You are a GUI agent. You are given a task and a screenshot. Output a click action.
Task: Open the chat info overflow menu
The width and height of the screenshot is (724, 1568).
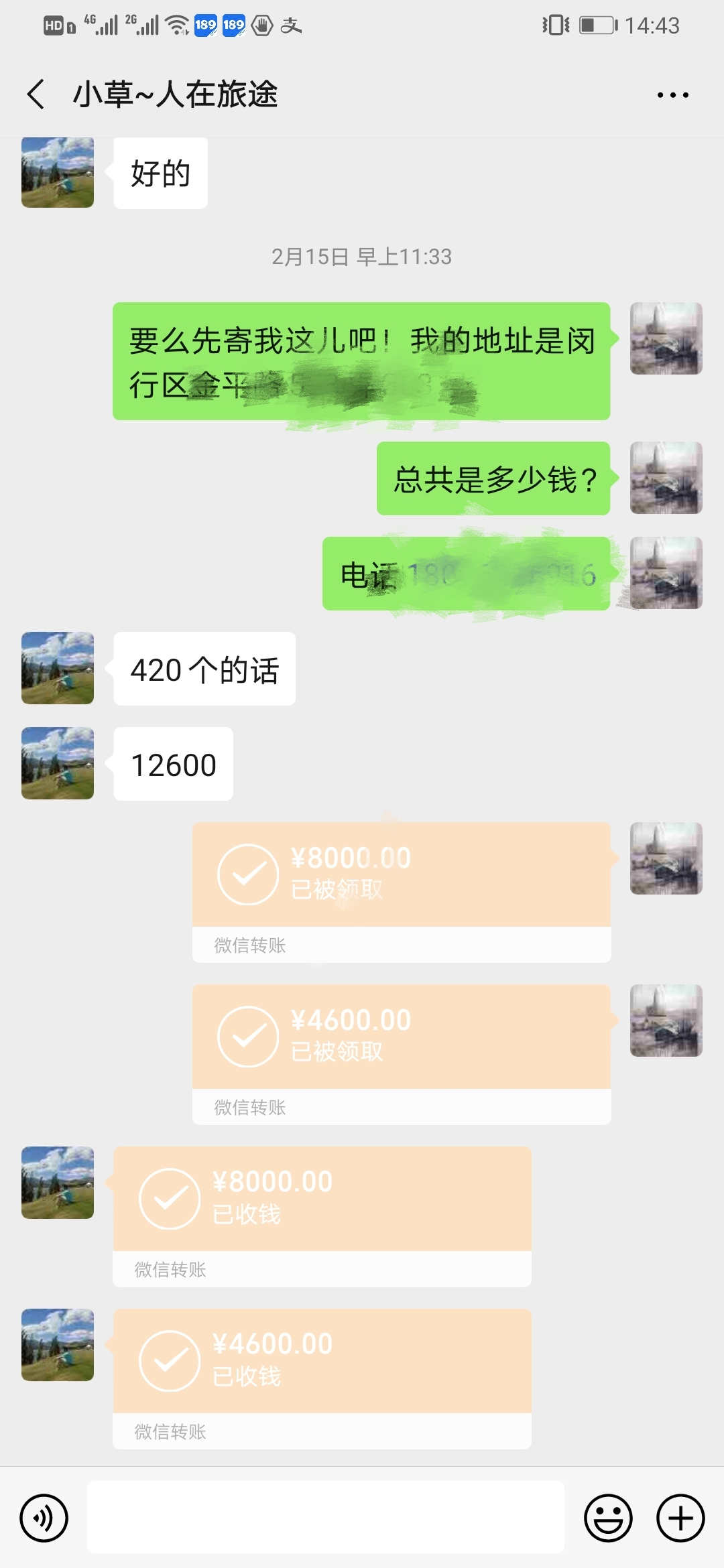point(672,95)
